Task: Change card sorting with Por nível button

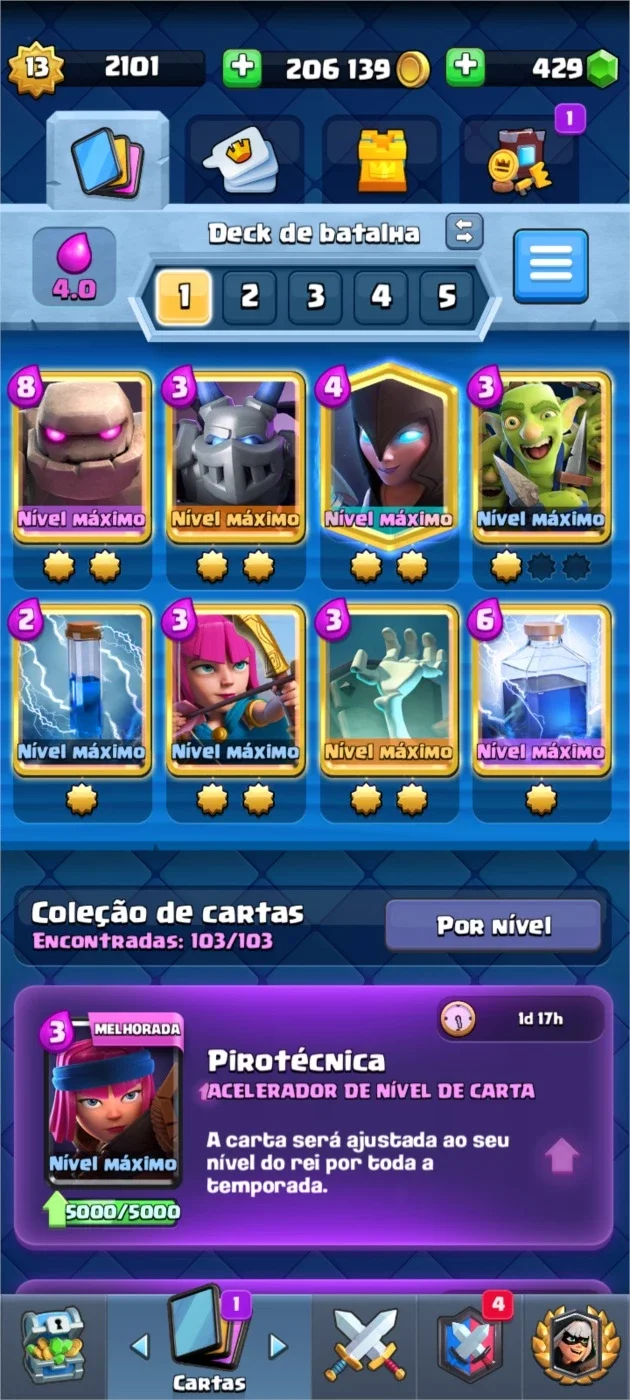Action: (494, 925)
